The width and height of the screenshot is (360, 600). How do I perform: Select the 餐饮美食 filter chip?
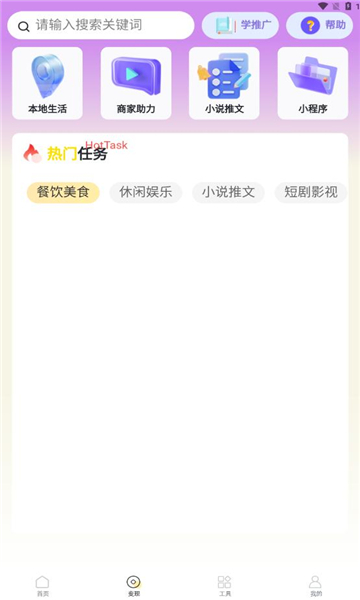pos(63,192)
